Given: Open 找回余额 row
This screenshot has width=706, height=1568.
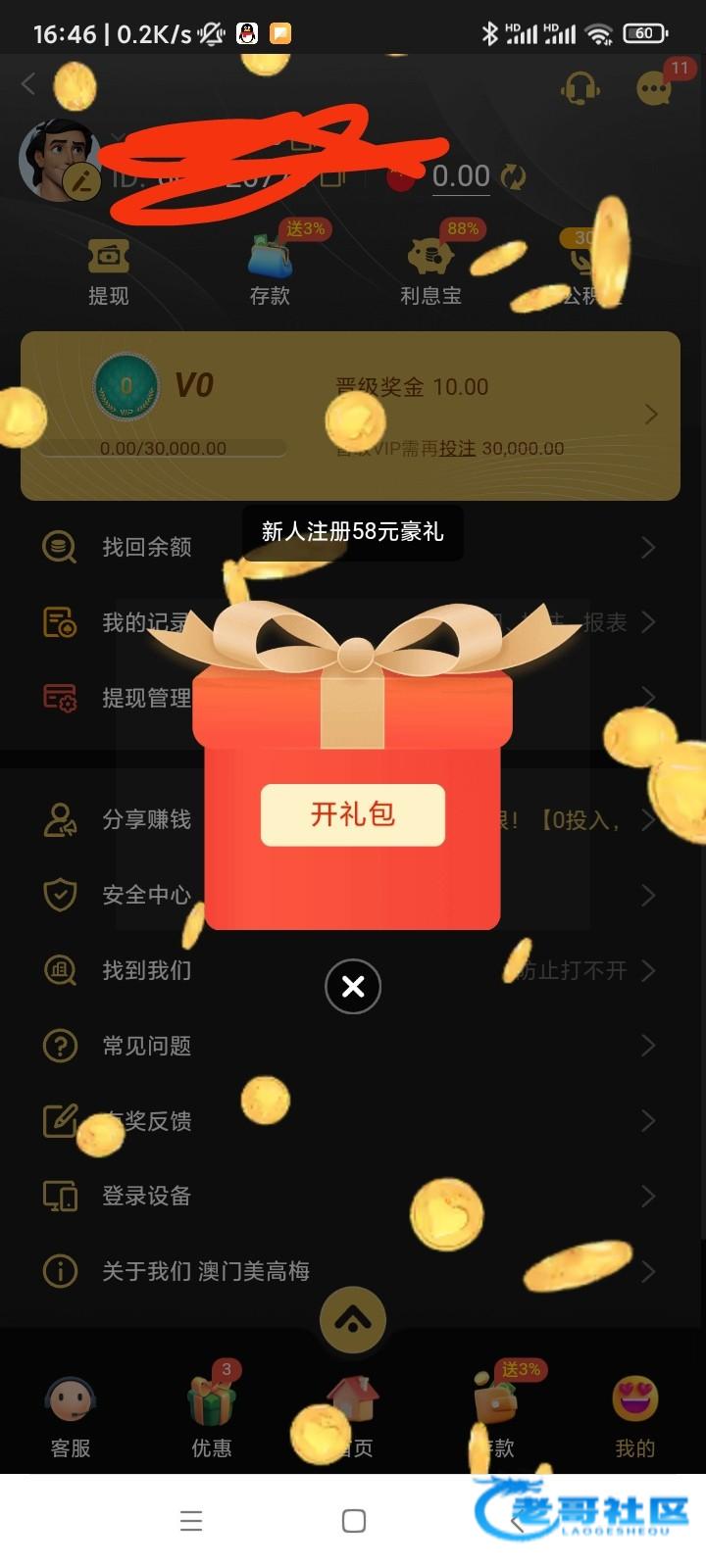Looking at the screenshot, I should [x=147, y=547].
